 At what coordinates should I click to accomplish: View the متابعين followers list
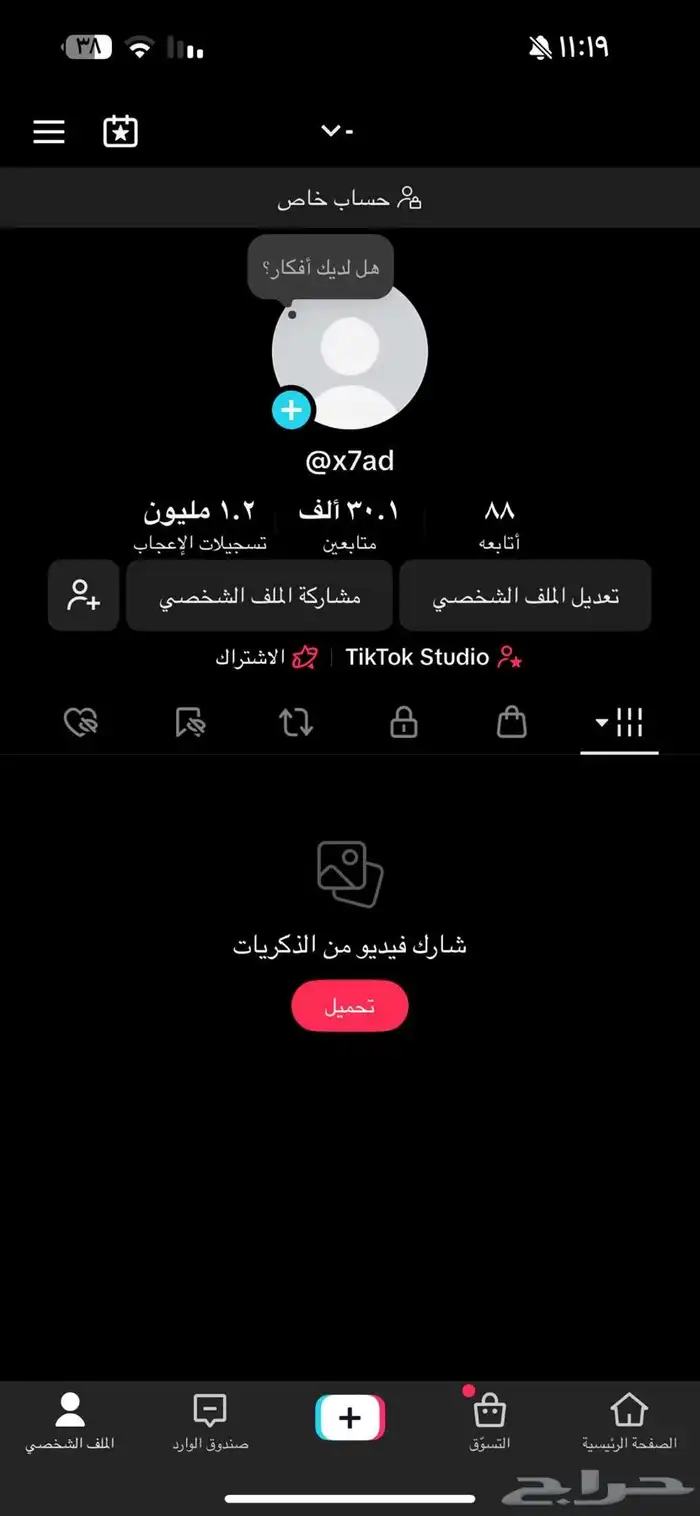pos(348,525)
